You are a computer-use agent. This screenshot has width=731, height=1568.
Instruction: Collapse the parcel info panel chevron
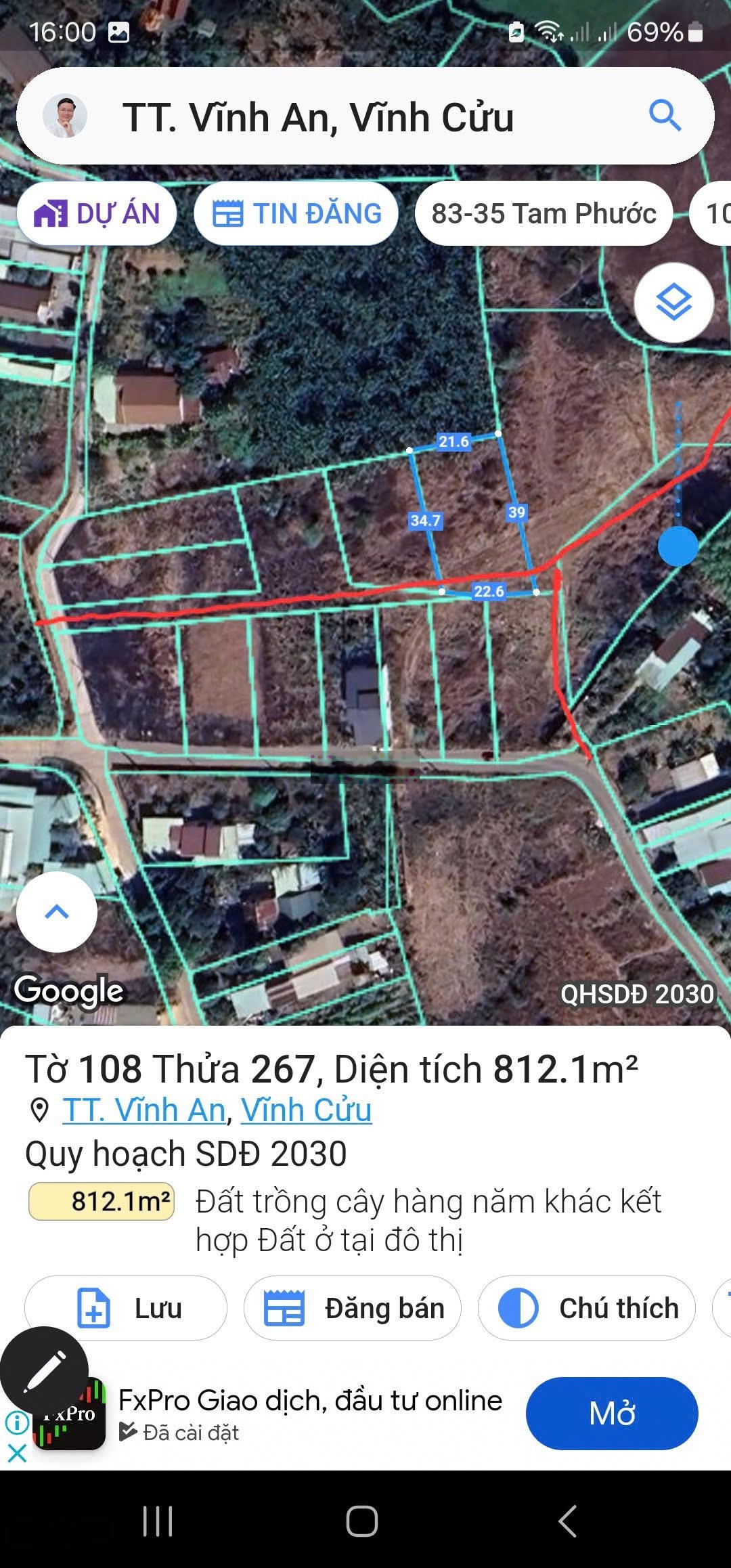pos(57,911)
